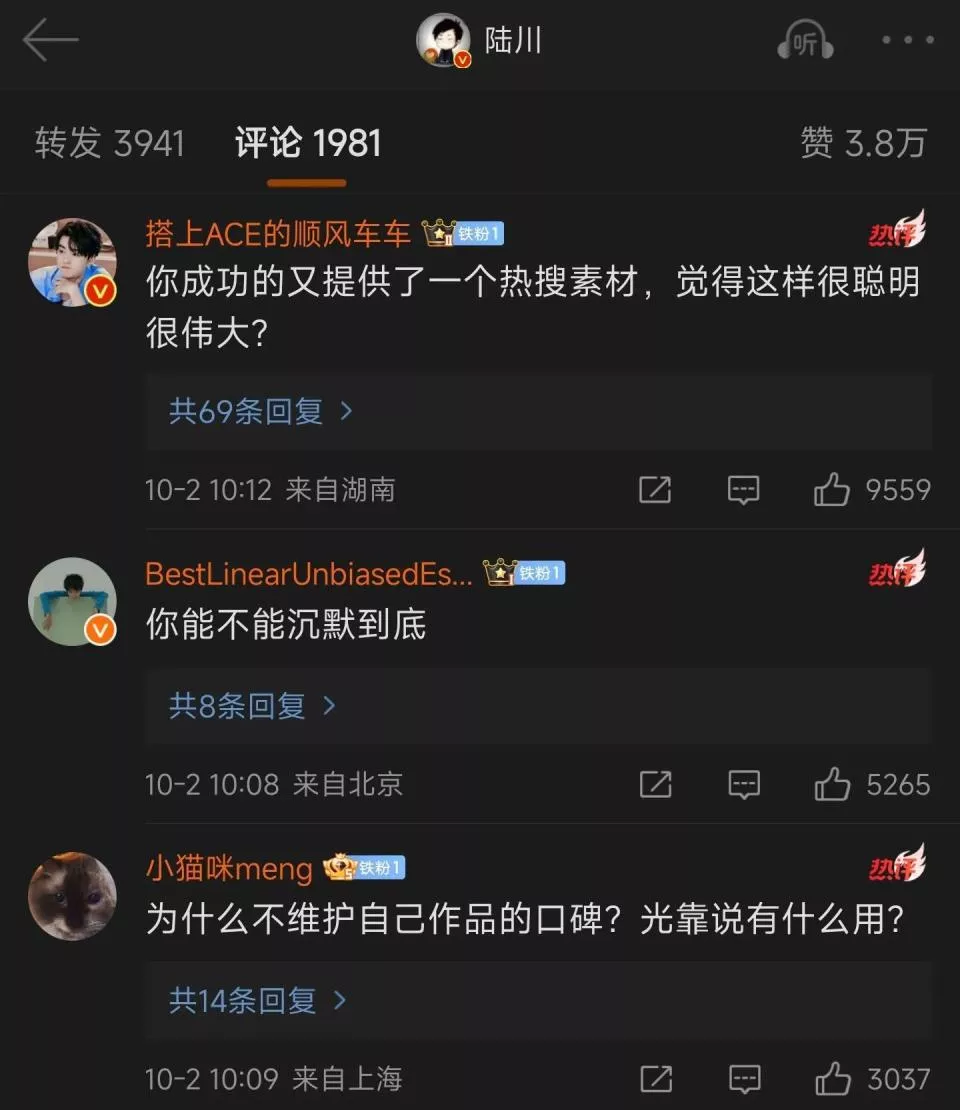Expand 共8条回复 under 你能不能沉默到底
The height and width of the screenshot is (1110, 960).
click(252, 706)
